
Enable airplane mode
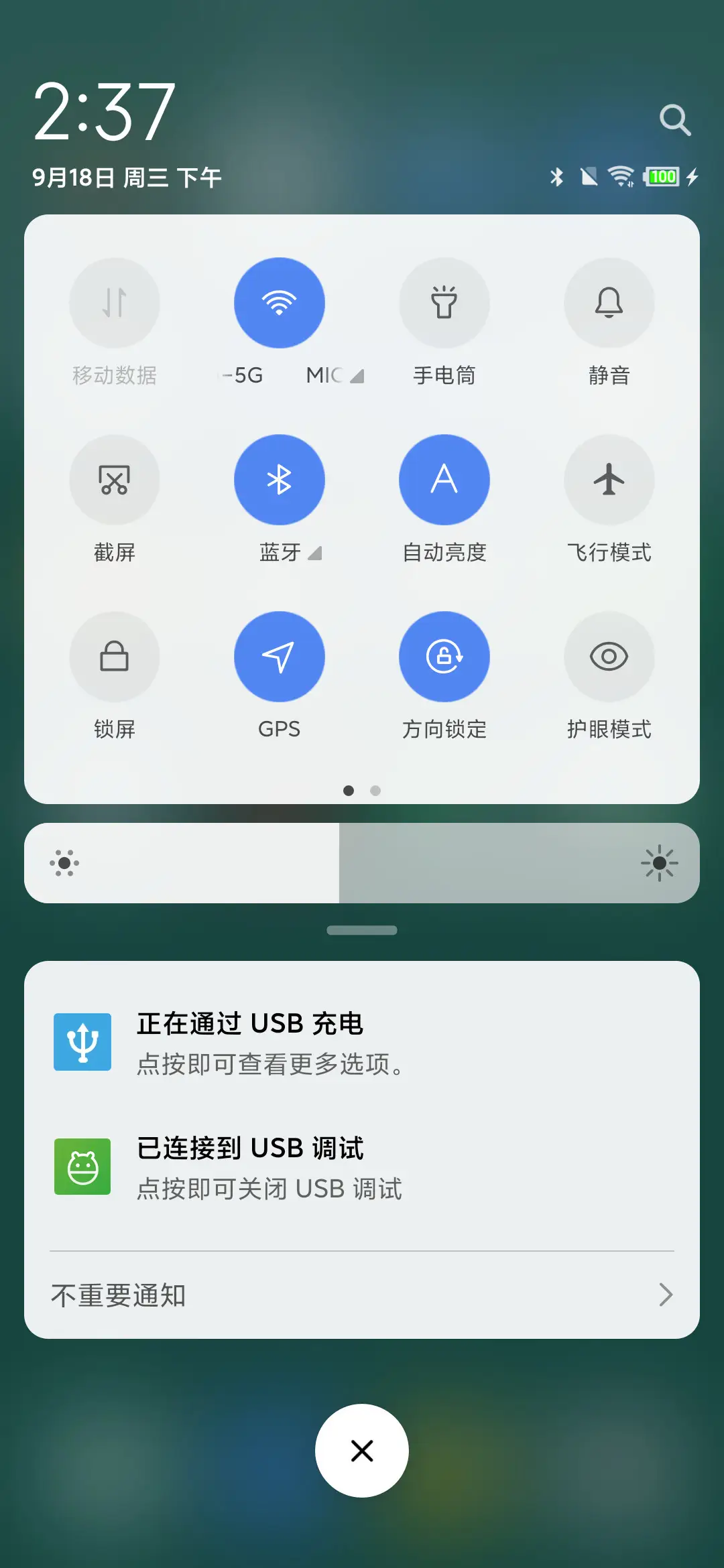[609, 479]
